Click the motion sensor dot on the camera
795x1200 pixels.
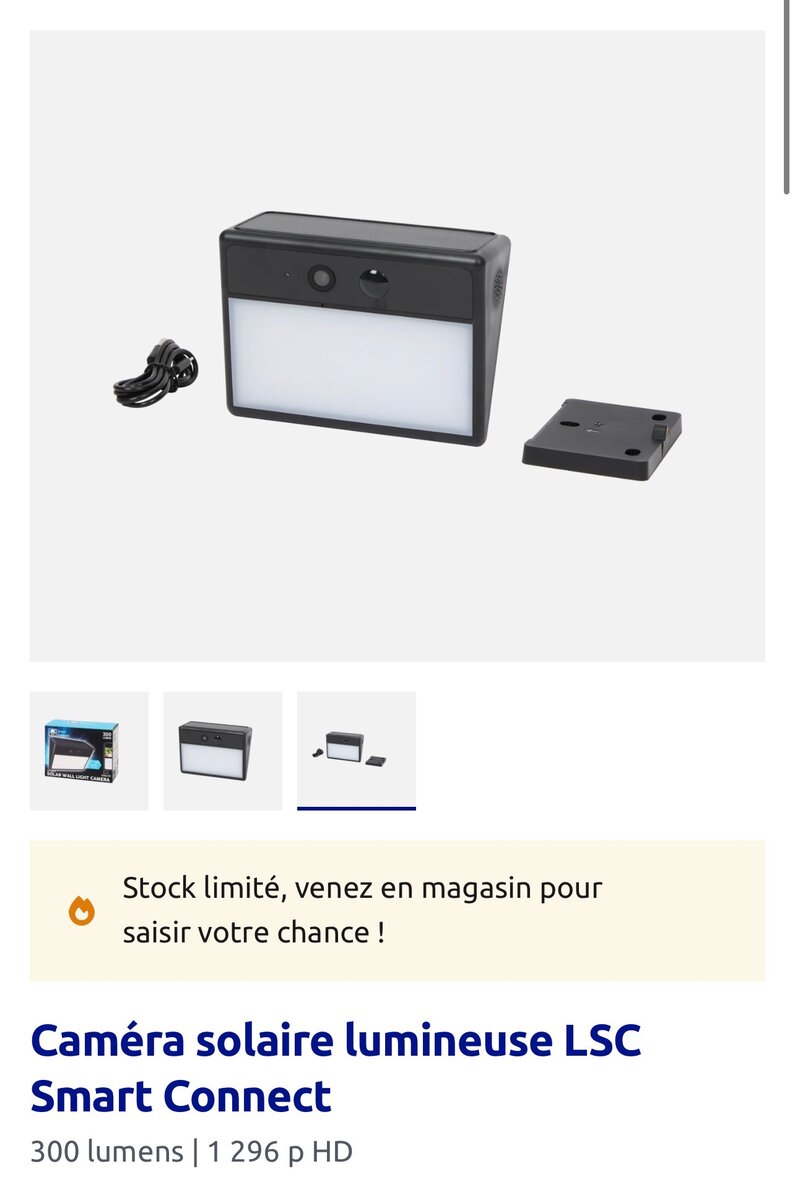click(372, 282)
